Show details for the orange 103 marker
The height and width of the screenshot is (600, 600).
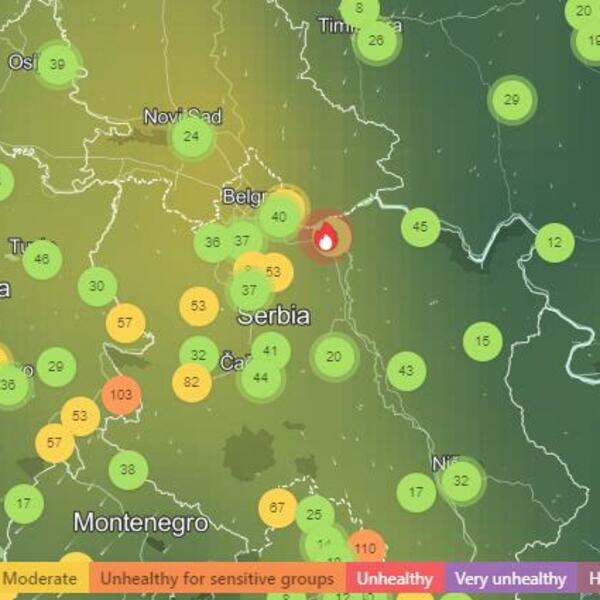(121, 395)
